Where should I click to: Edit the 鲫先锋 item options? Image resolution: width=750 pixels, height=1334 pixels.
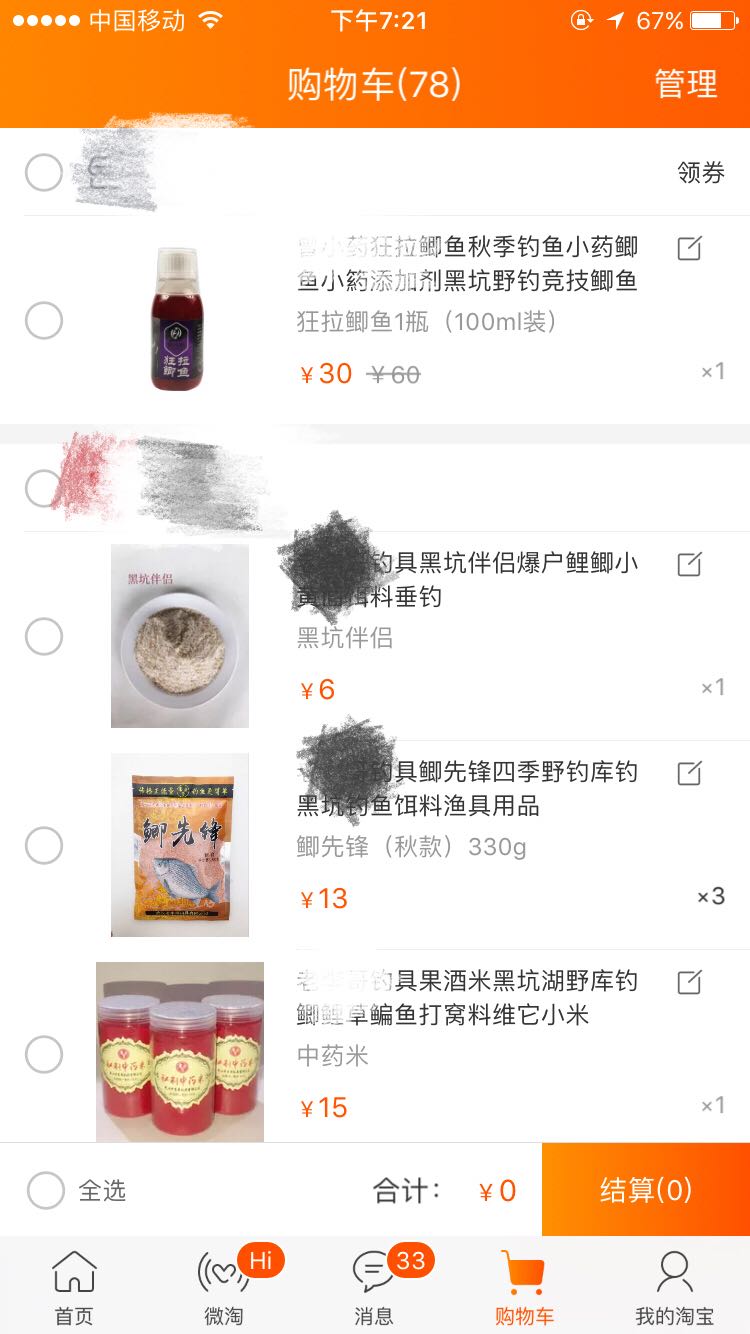click(x=689, y=773)
